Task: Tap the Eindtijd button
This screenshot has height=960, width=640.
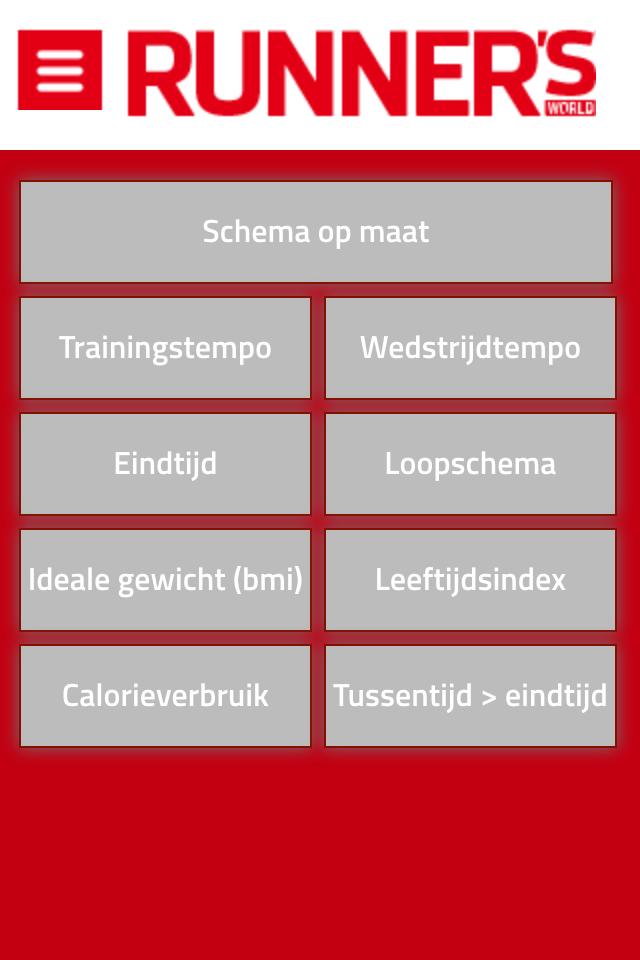Action: point(165,464)
